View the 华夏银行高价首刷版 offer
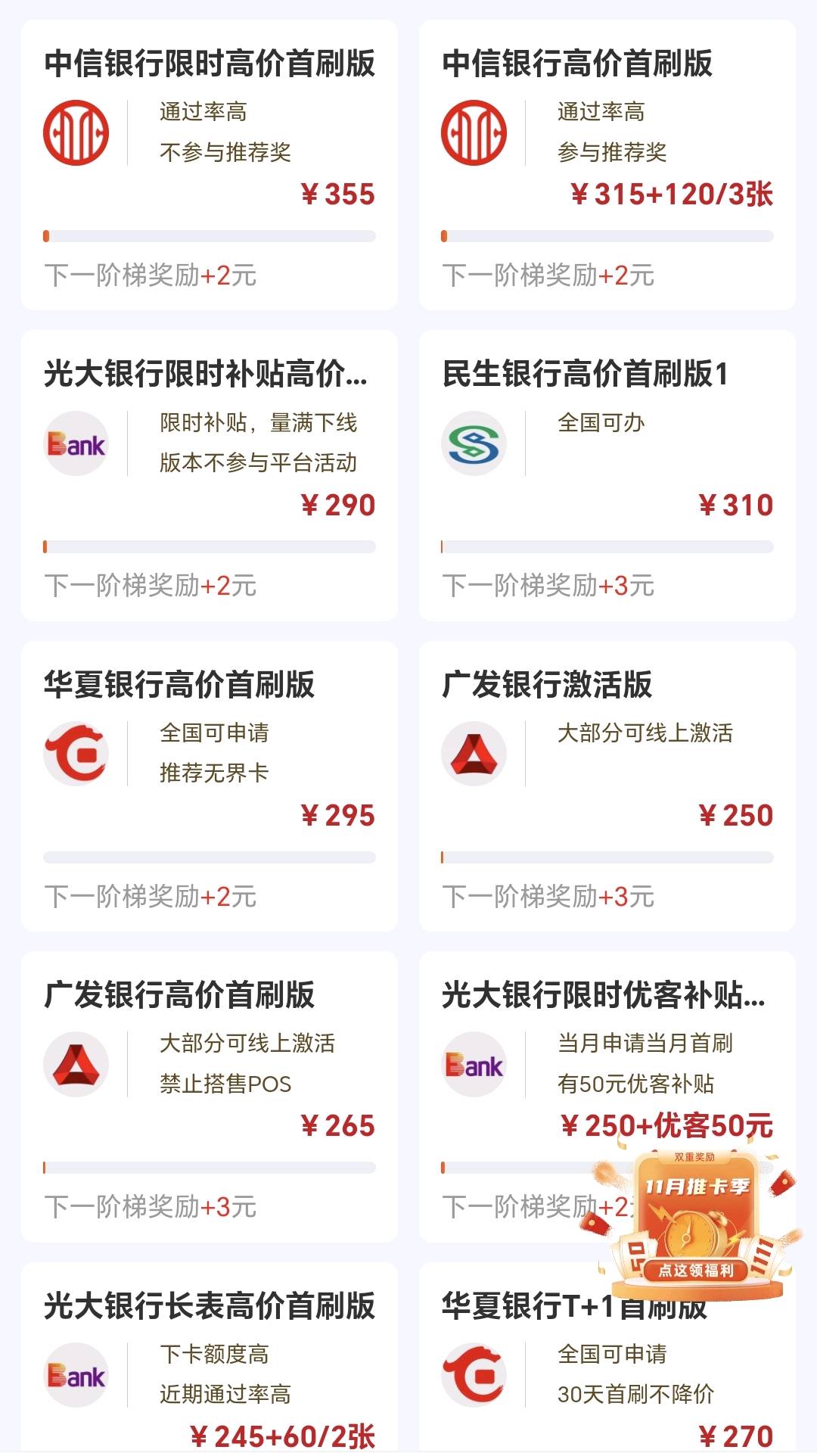This screenshot has height=1456, width=817. (x=210, y=786)
